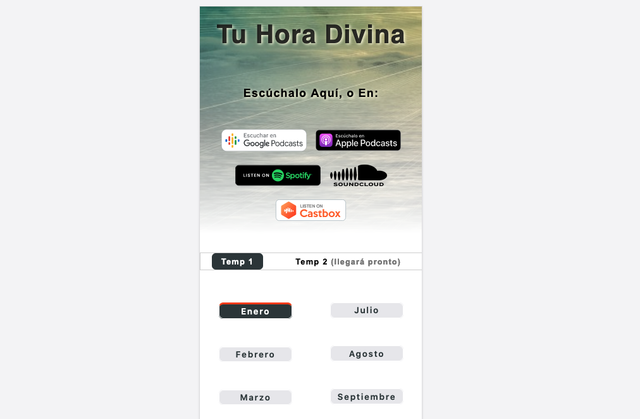
Task: Select Septiembre from the months
Action: 366,396
